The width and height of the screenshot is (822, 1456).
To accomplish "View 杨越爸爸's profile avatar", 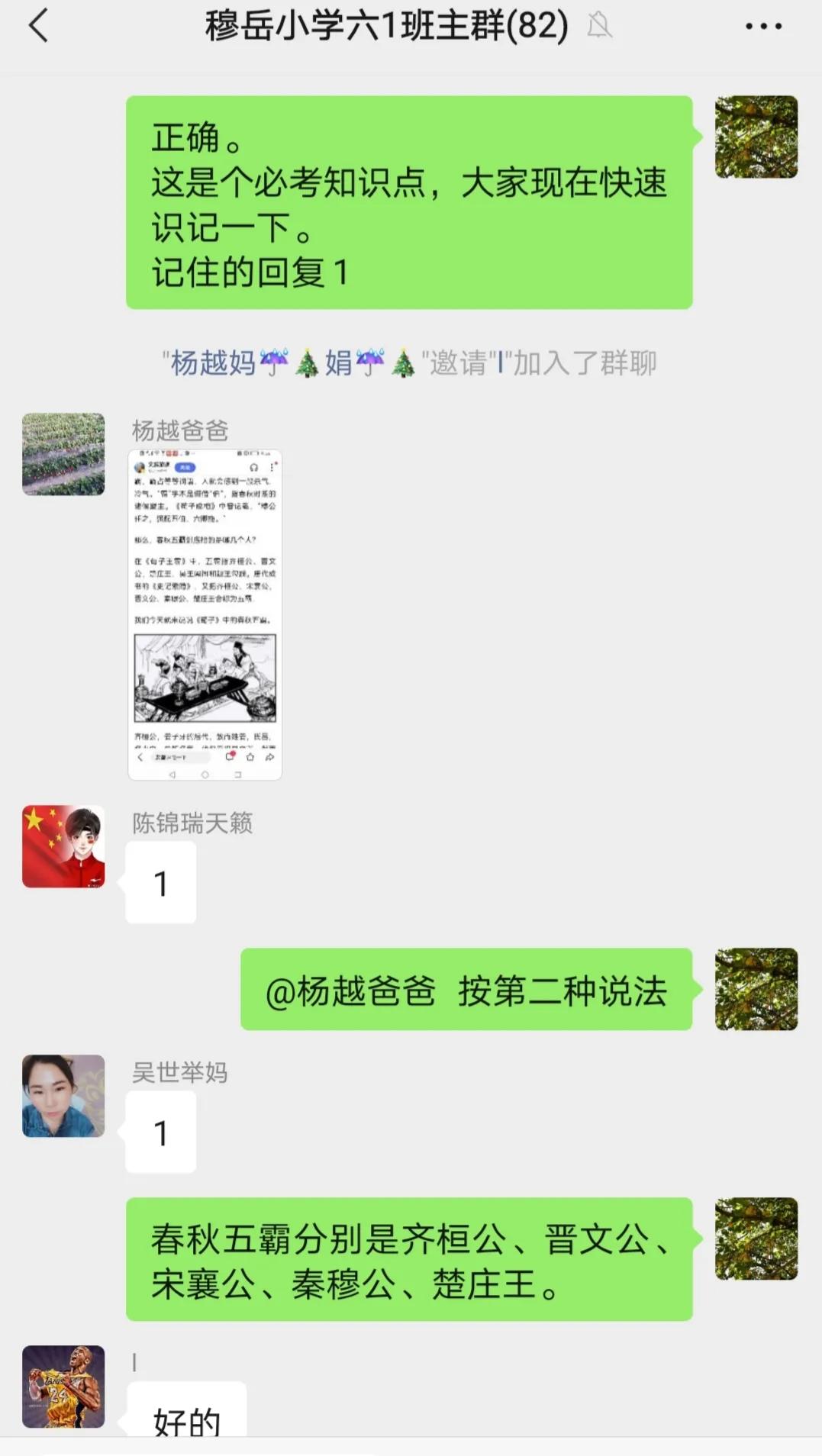I will [63, 454].
